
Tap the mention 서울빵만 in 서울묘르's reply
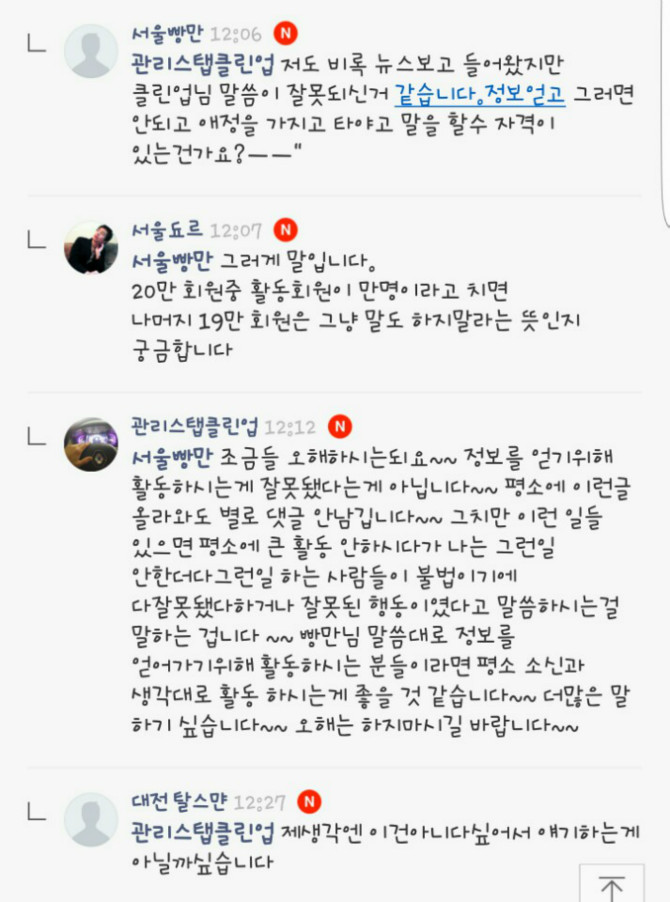click(x=172, y=263)
